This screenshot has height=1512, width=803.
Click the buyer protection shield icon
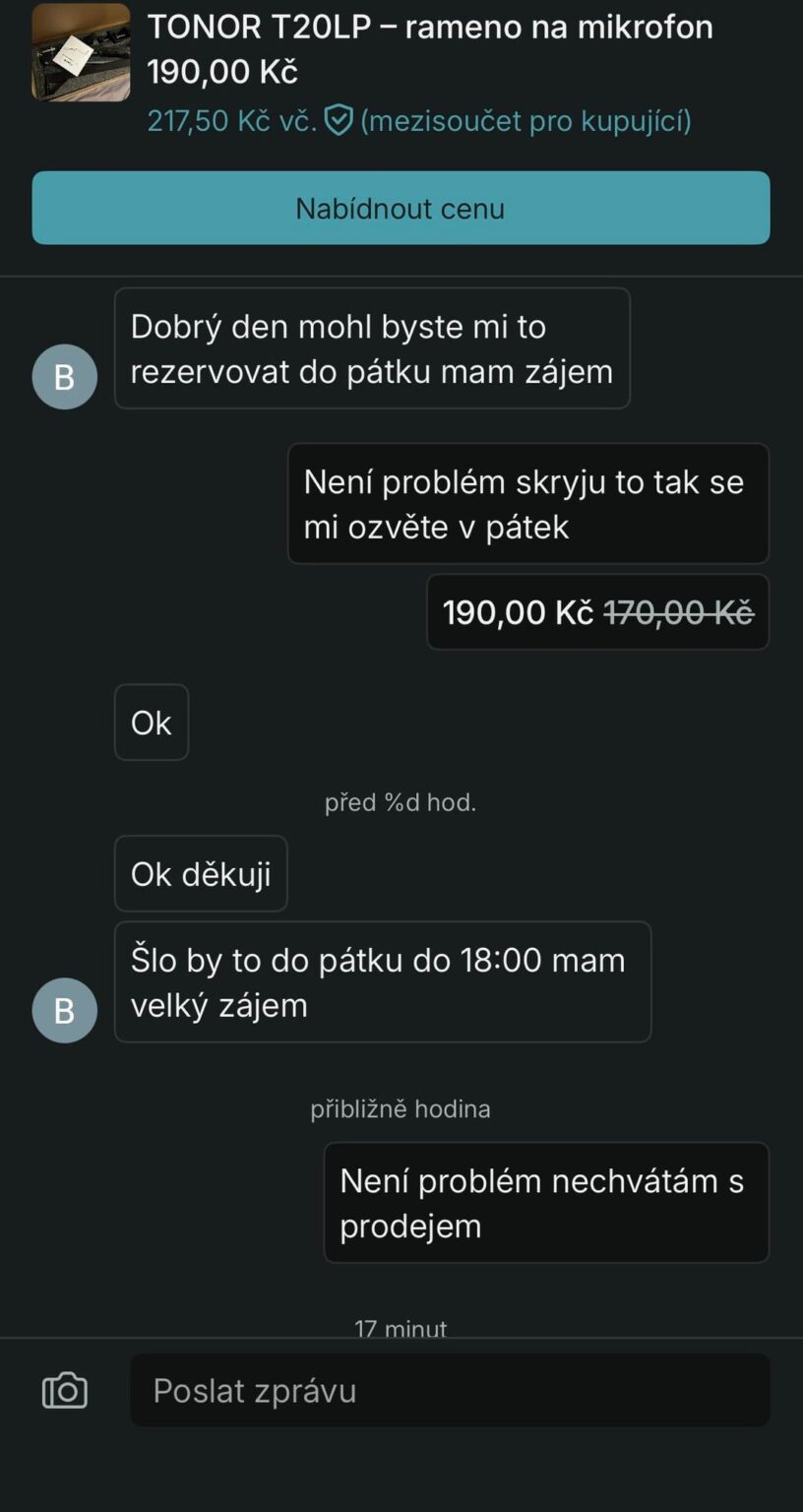point(338,120)
